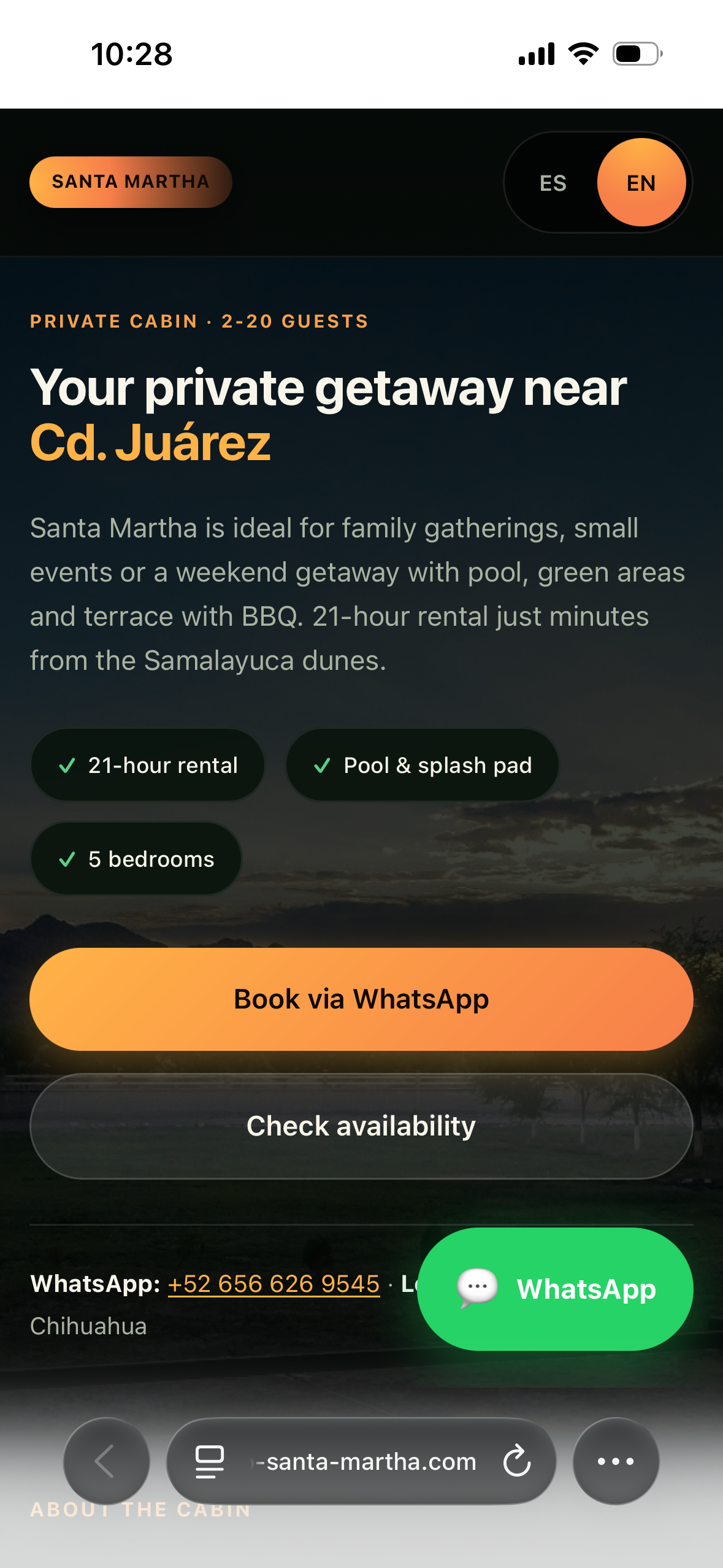
Task: Tap the ES/EN pill slider control
Action: tap(598, 182)
